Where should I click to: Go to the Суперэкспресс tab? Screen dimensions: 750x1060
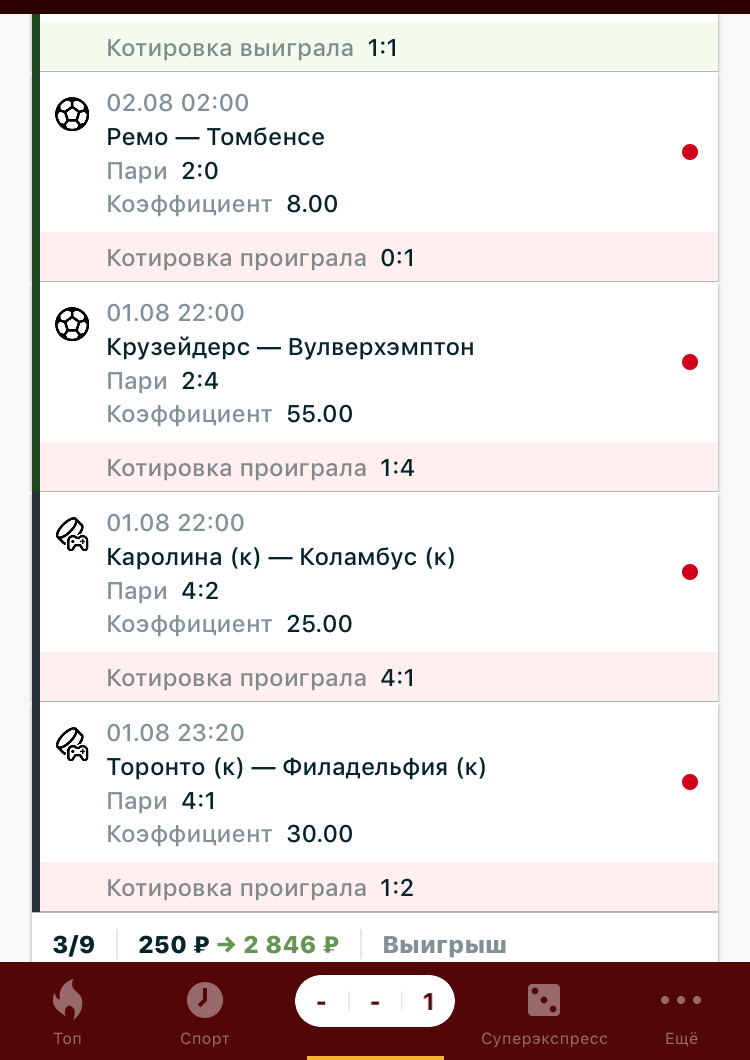pos(544,1012)
